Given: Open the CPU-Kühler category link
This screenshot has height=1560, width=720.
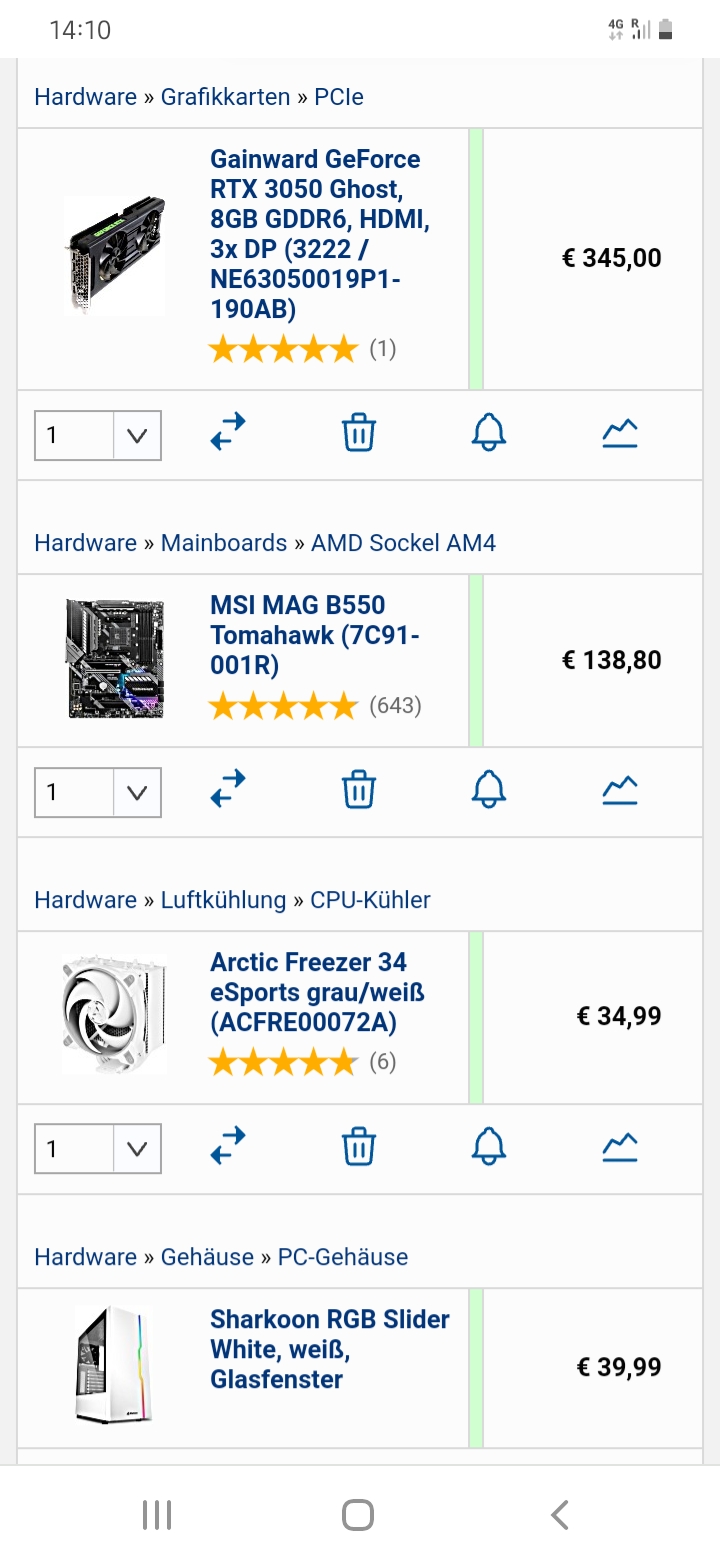Looking at the screenshot, I should [x=370, y=900].
